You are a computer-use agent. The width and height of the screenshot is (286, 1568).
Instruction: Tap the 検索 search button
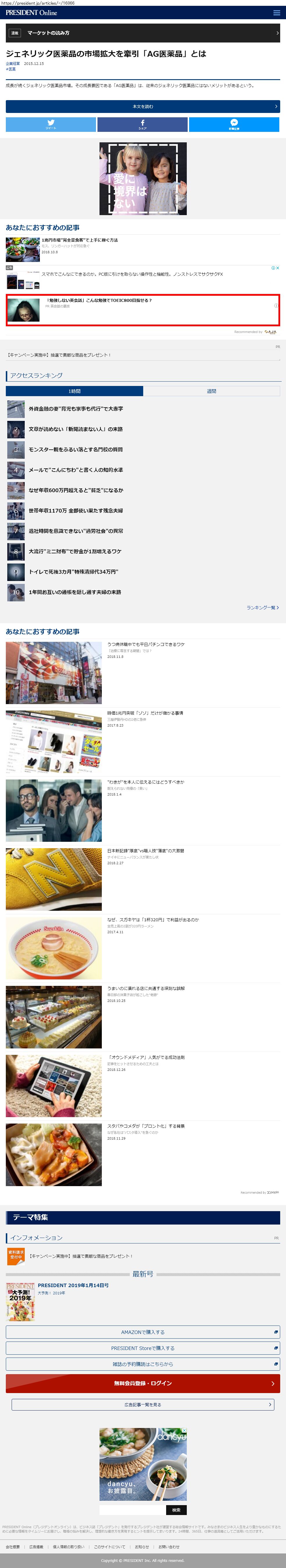[176, 1509]
